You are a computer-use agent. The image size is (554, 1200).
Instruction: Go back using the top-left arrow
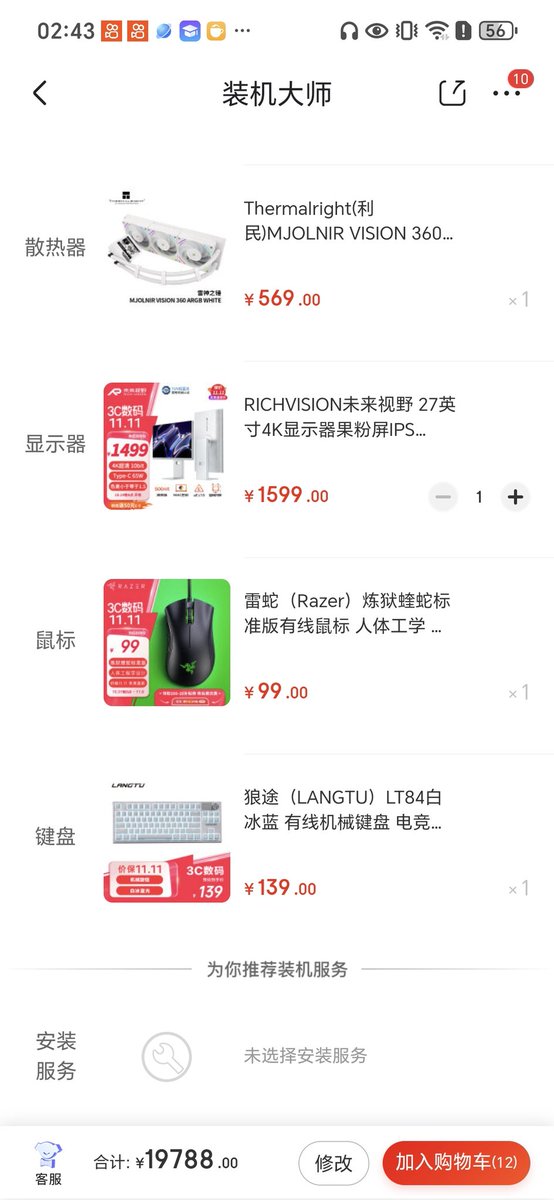[40, 93]
